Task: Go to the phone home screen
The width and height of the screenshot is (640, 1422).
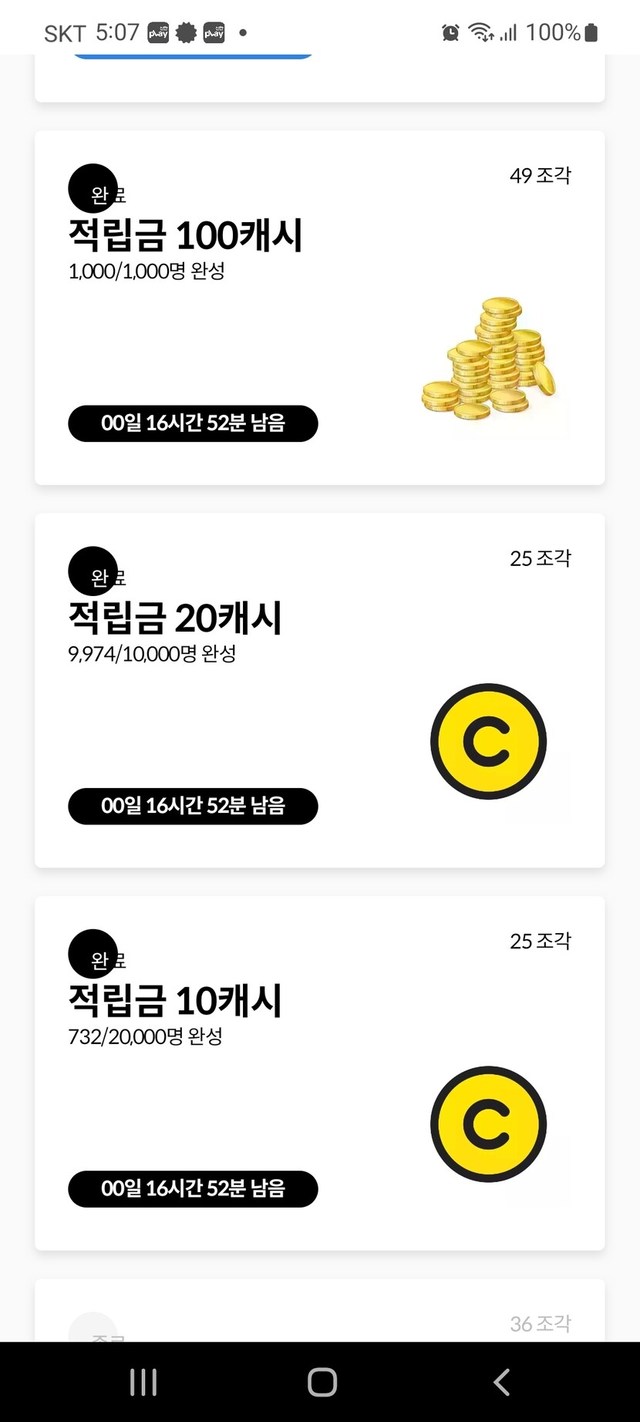Action: click(x=322, y=1382)
